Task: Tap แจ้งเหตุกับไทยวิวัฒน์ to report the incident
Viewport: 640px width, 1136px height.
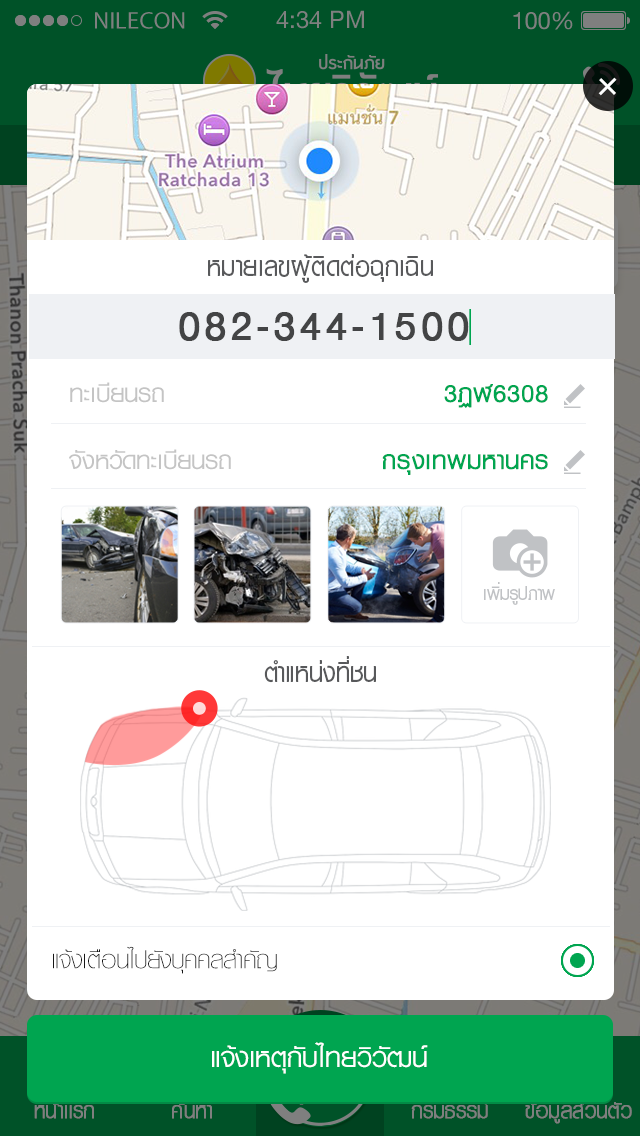Action: click(x=320, y=1058)
